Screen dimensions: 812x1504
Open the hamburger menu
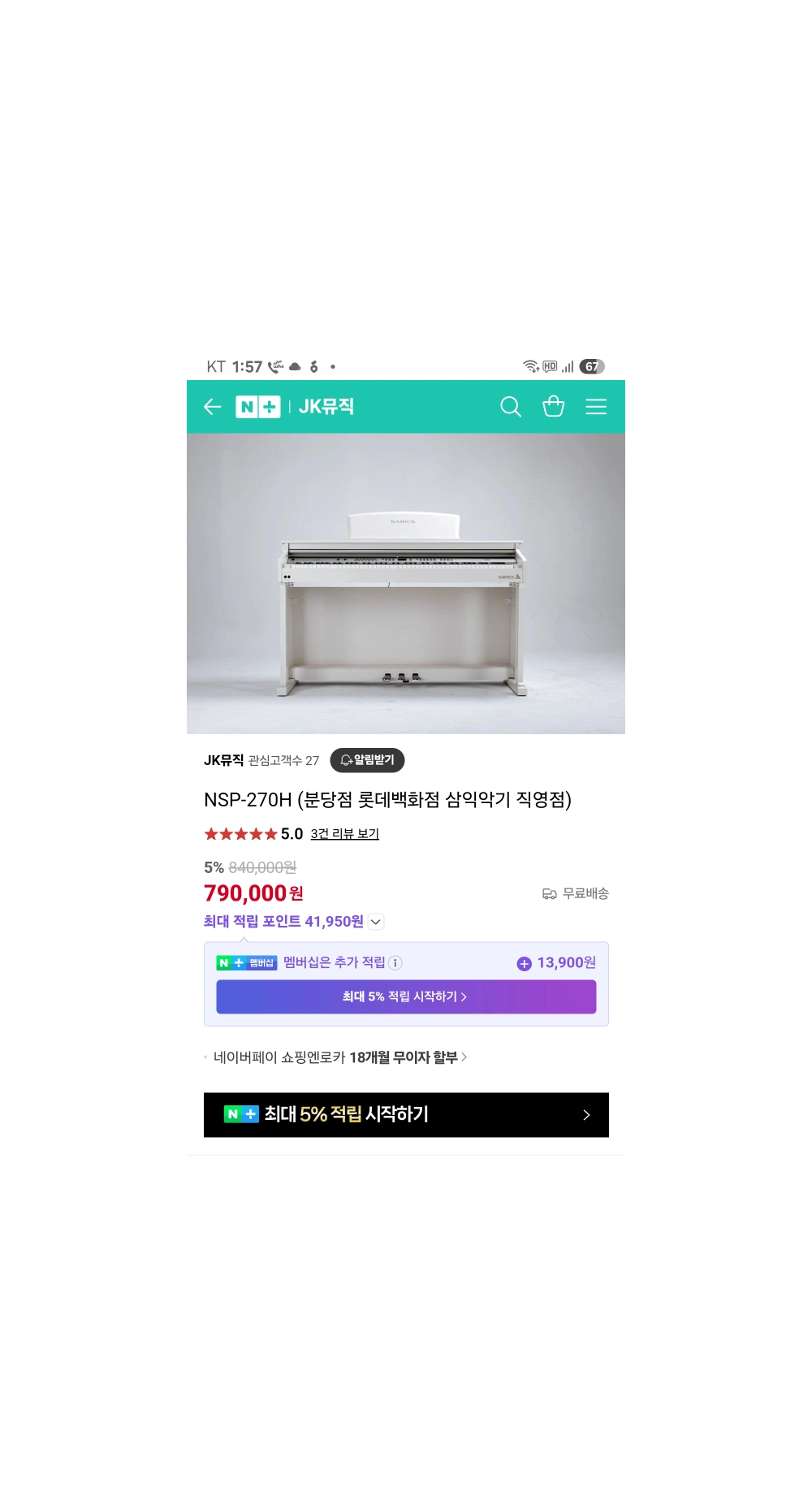(596, 407)
